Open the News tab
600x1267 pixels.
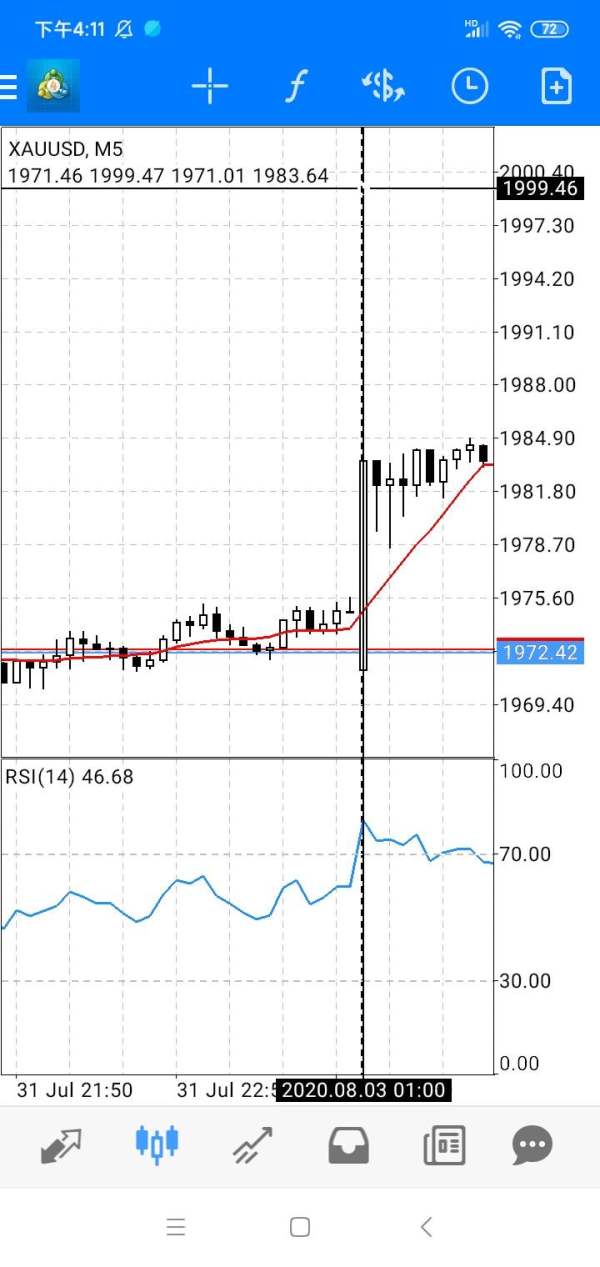pos(444,1145)
